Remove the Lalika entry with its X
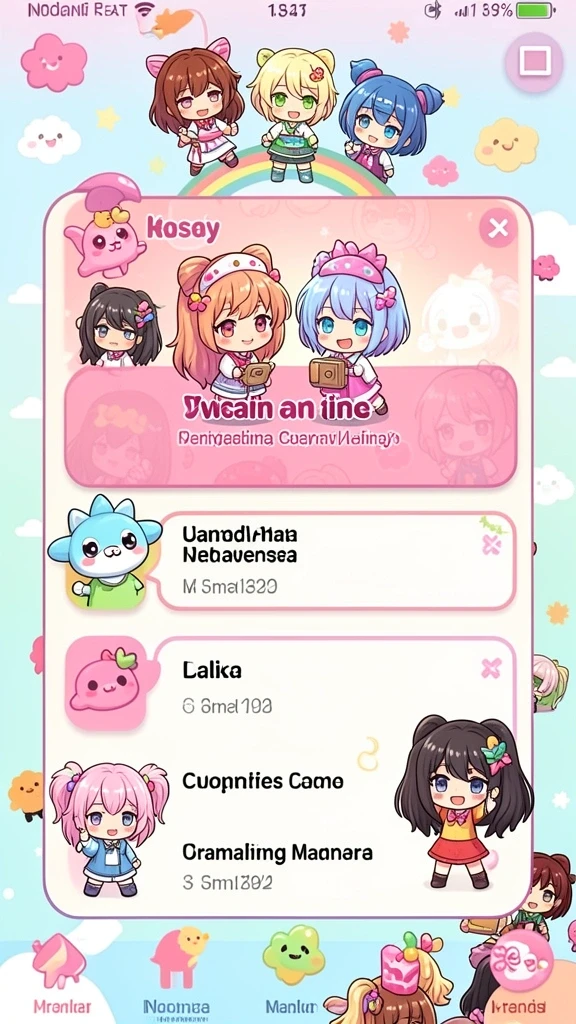Screen dimensions: 576x1024 (491, 667)
